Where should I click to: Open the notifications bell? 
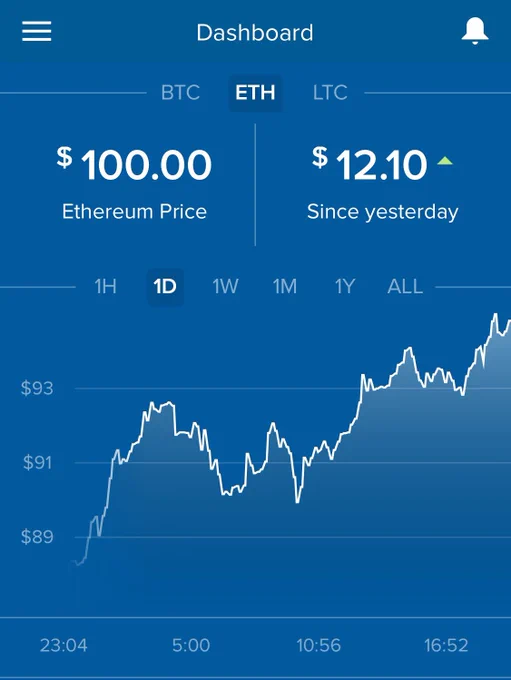click(475, 31)
